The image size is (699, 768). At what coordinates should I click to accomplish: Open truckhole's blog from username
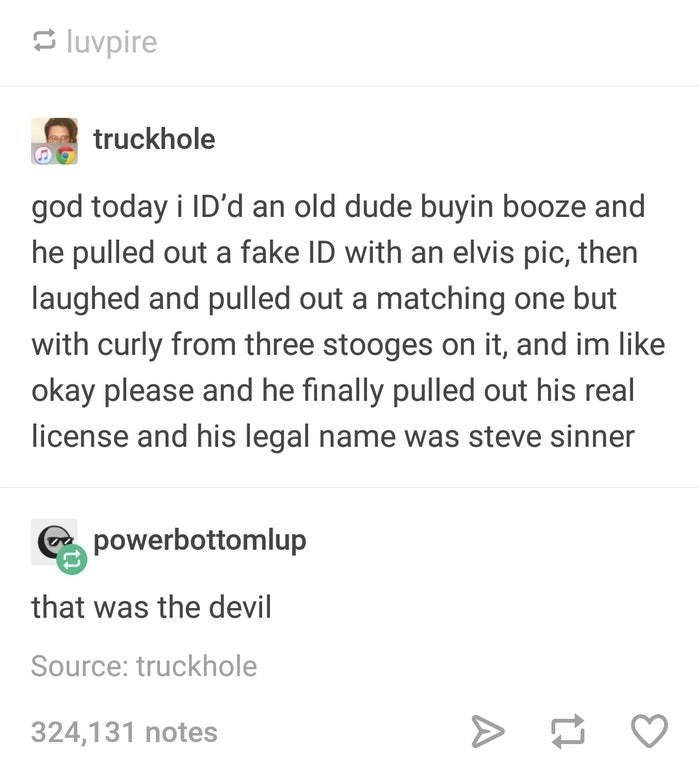coord(154,139)
